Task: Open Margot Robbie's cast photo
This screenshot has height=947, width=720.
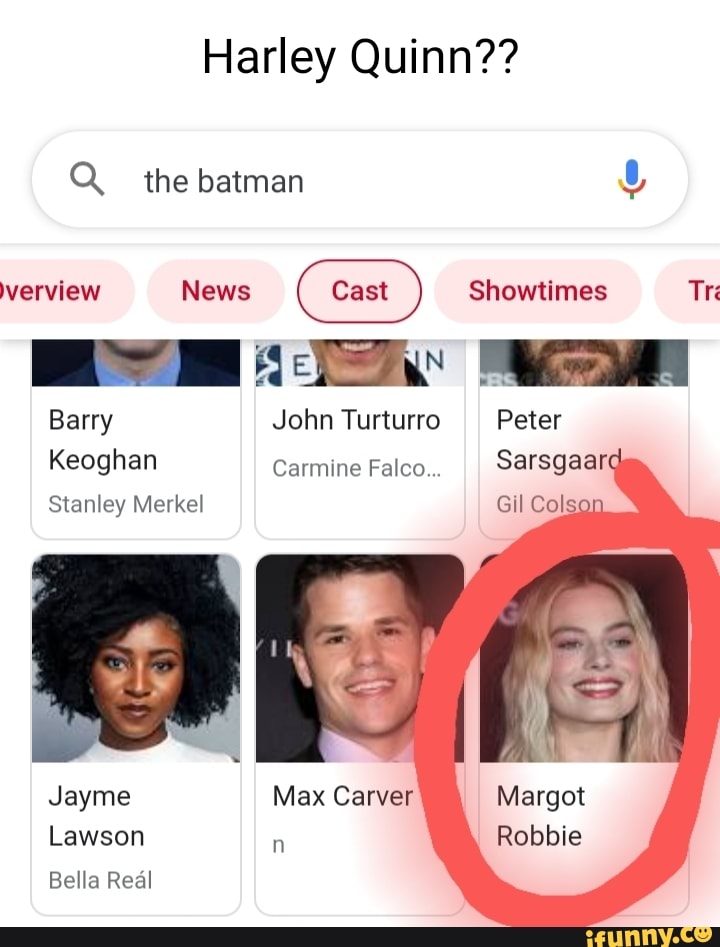Action: coord(583,655)
